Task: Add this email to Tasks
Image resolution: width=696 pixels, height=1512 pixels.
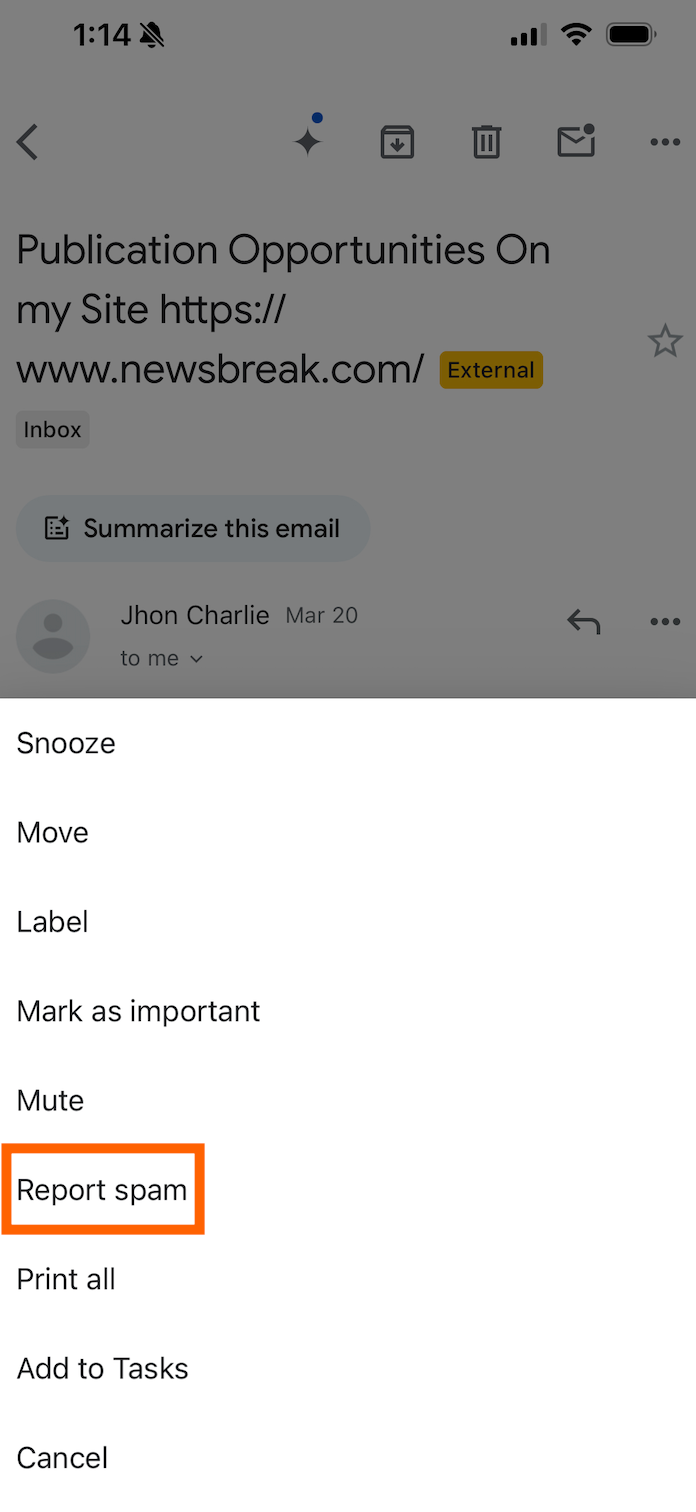Action: [x=102, y=1368]
